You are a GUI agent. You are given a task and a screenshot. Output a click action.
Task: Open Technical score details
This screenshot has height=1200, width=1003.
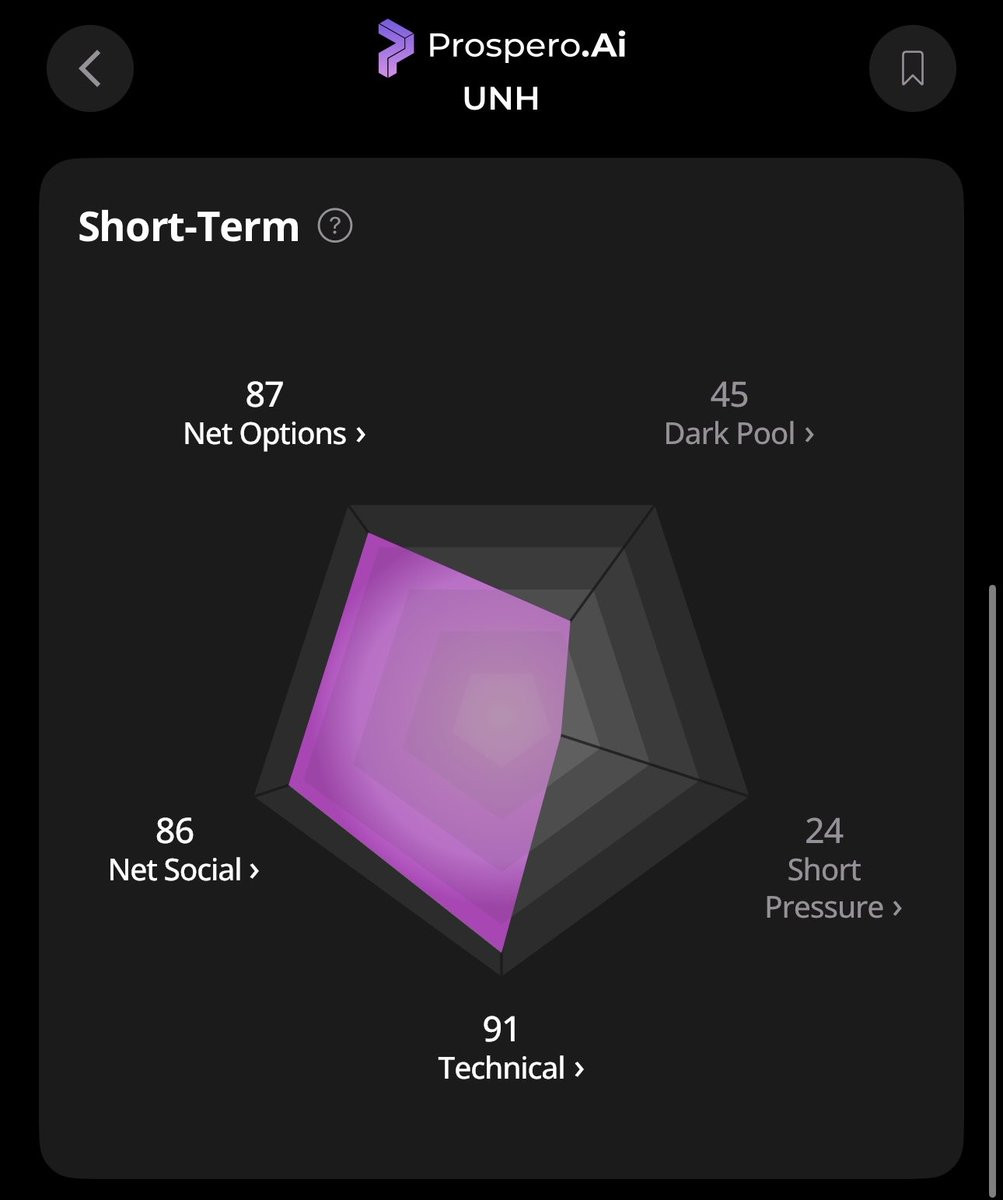pos(511,1068)
